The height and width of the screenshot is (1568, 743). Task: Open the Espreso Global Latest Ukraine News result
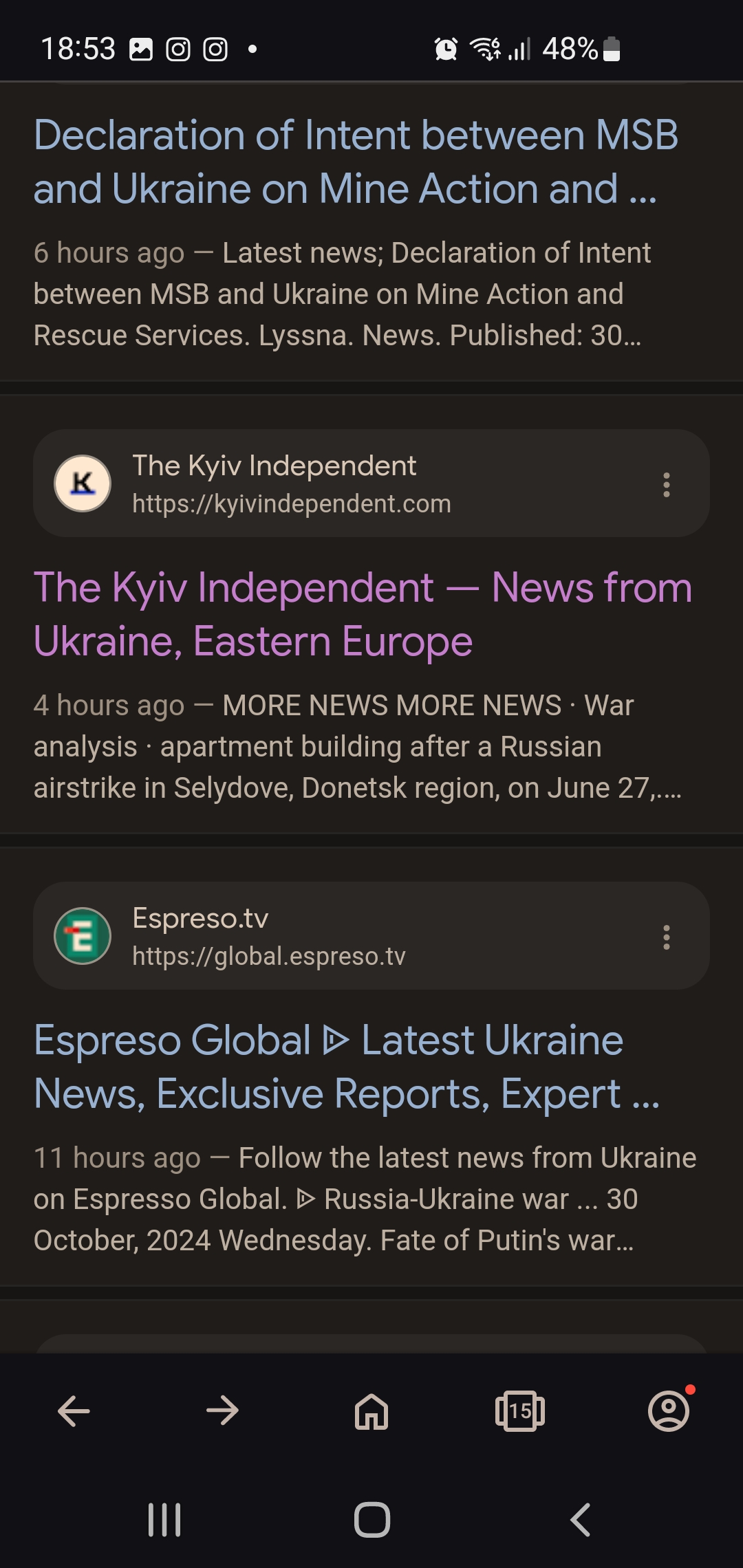click(347, 1067)
